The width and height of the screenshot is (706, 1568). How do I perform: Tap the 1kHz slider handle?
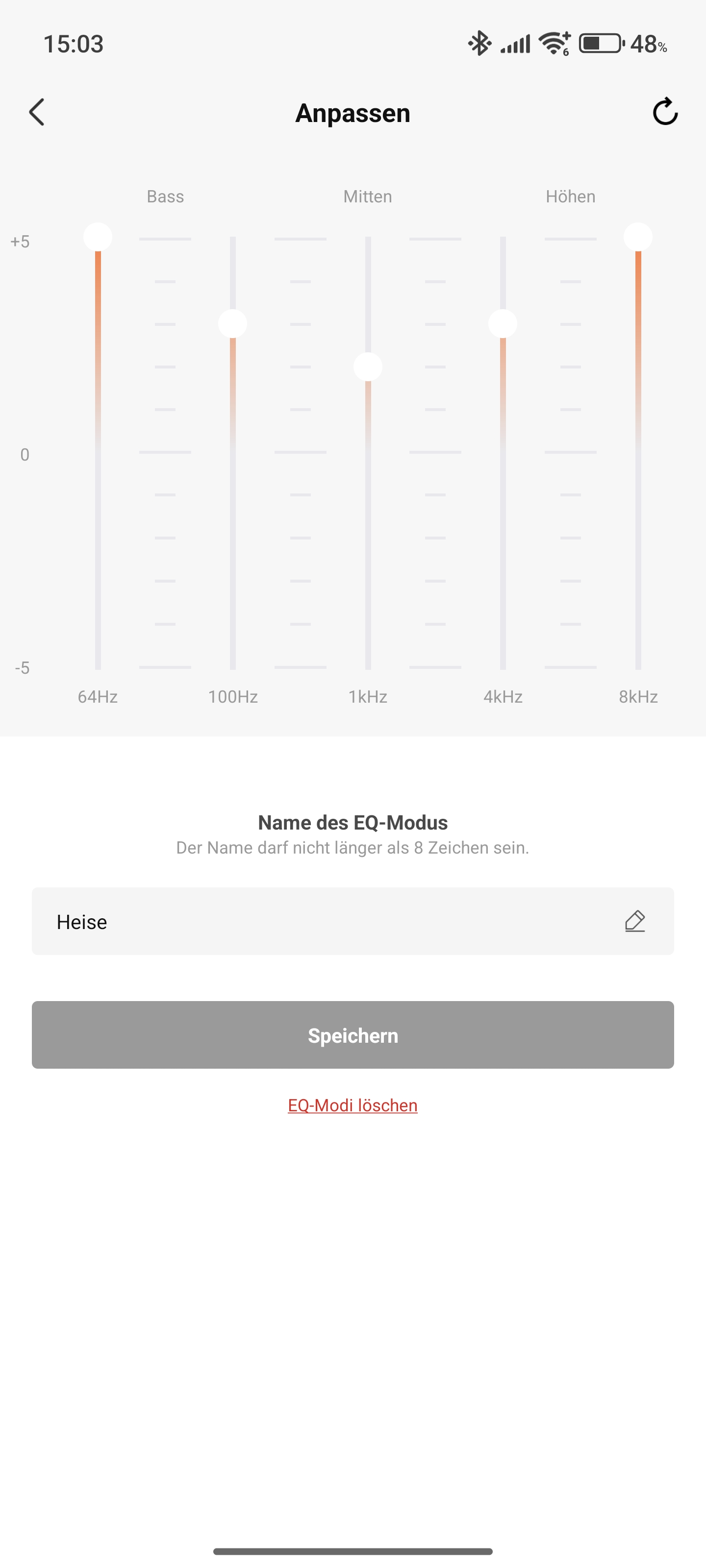point(368,367)
